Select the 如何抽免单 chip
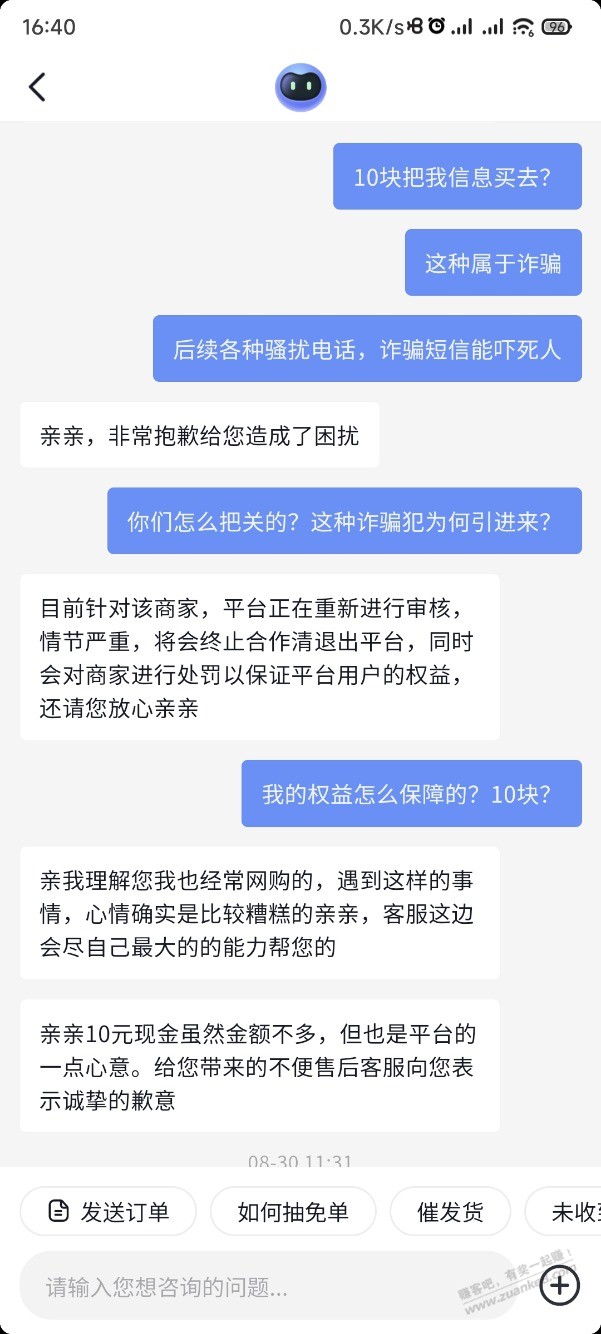This screenshot has height=1334, width=601. pos(293,1212)
